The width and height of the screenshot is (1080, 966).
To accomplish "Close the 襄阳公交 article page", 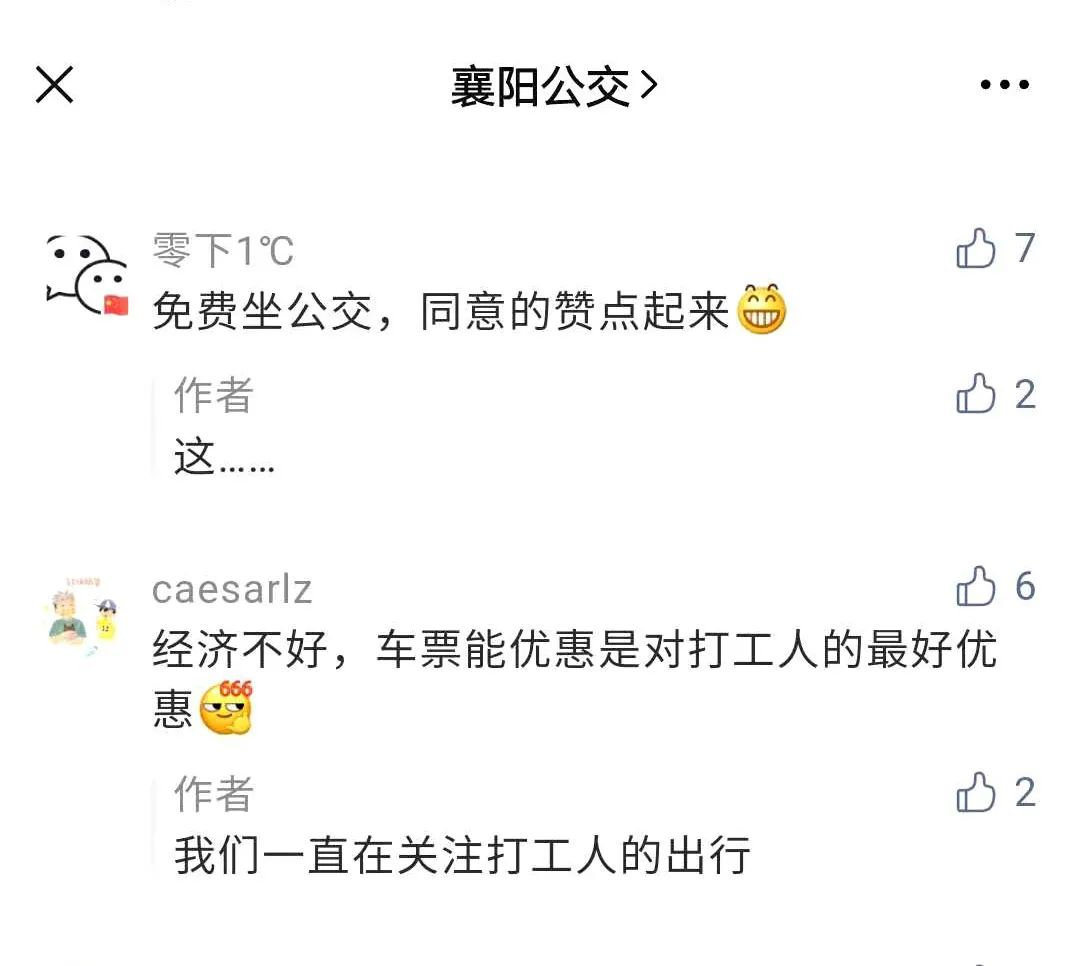I will pyautogui.click(x=55, y=85).
